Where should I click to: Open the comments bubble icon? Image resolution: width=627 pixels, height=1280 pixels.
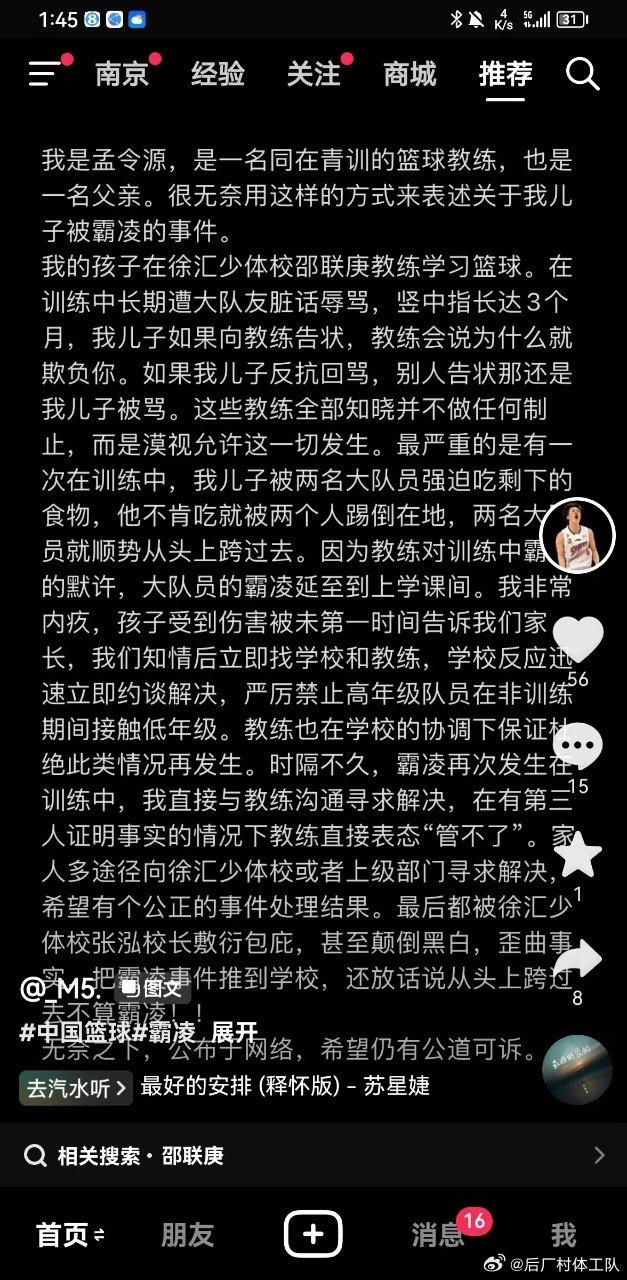pos(578,746)
